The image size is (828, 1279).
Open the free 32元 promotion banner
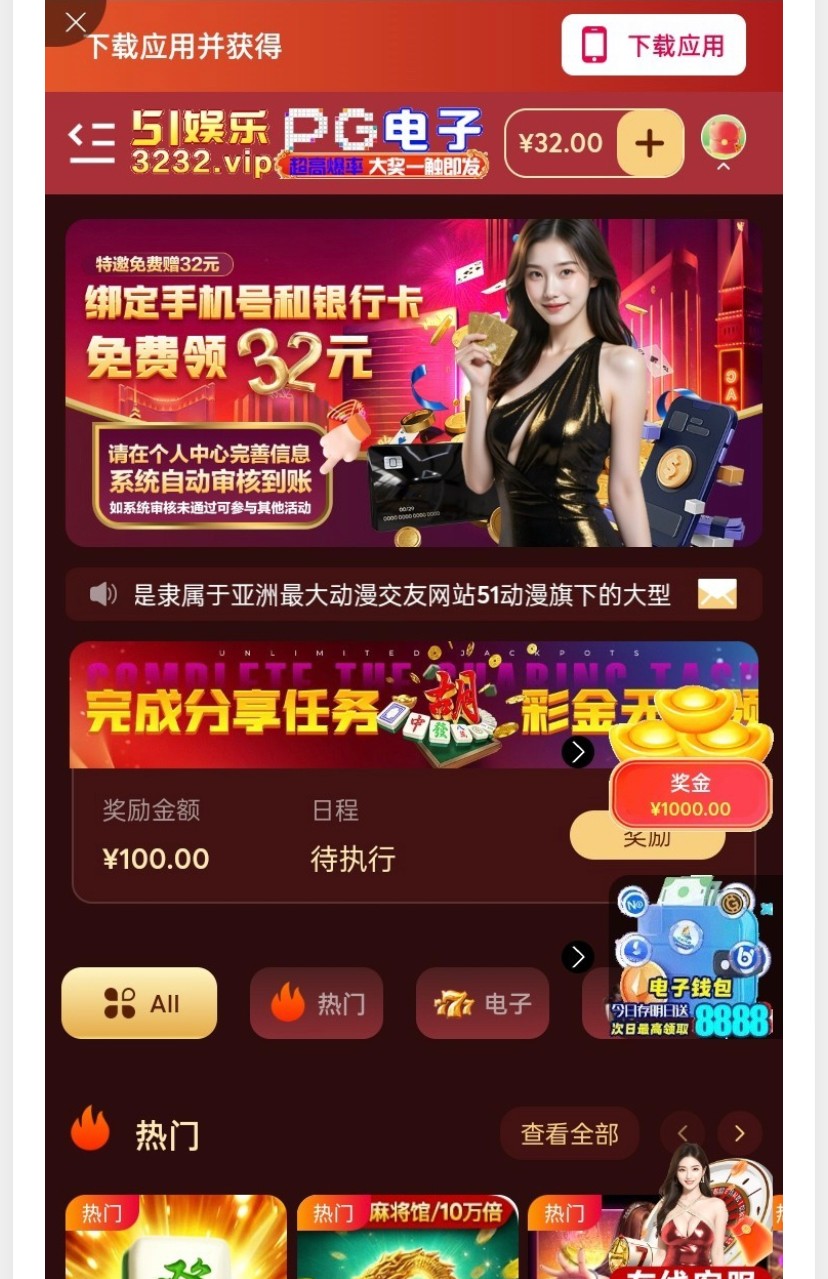pyautogui.click(x=413, y=382)
